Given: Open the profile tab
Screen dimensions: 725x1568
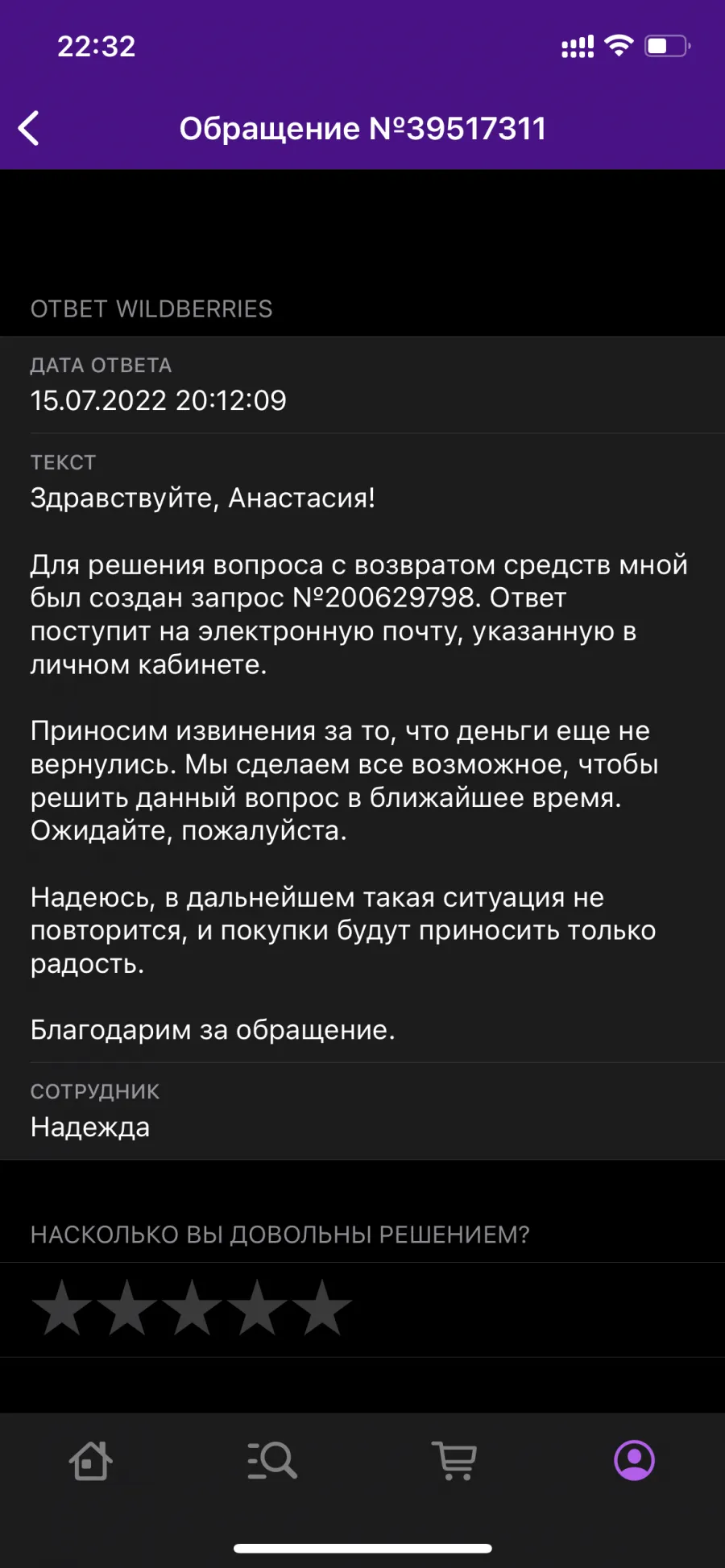Looking at the screenshot, I should (x=635, y=1460).
